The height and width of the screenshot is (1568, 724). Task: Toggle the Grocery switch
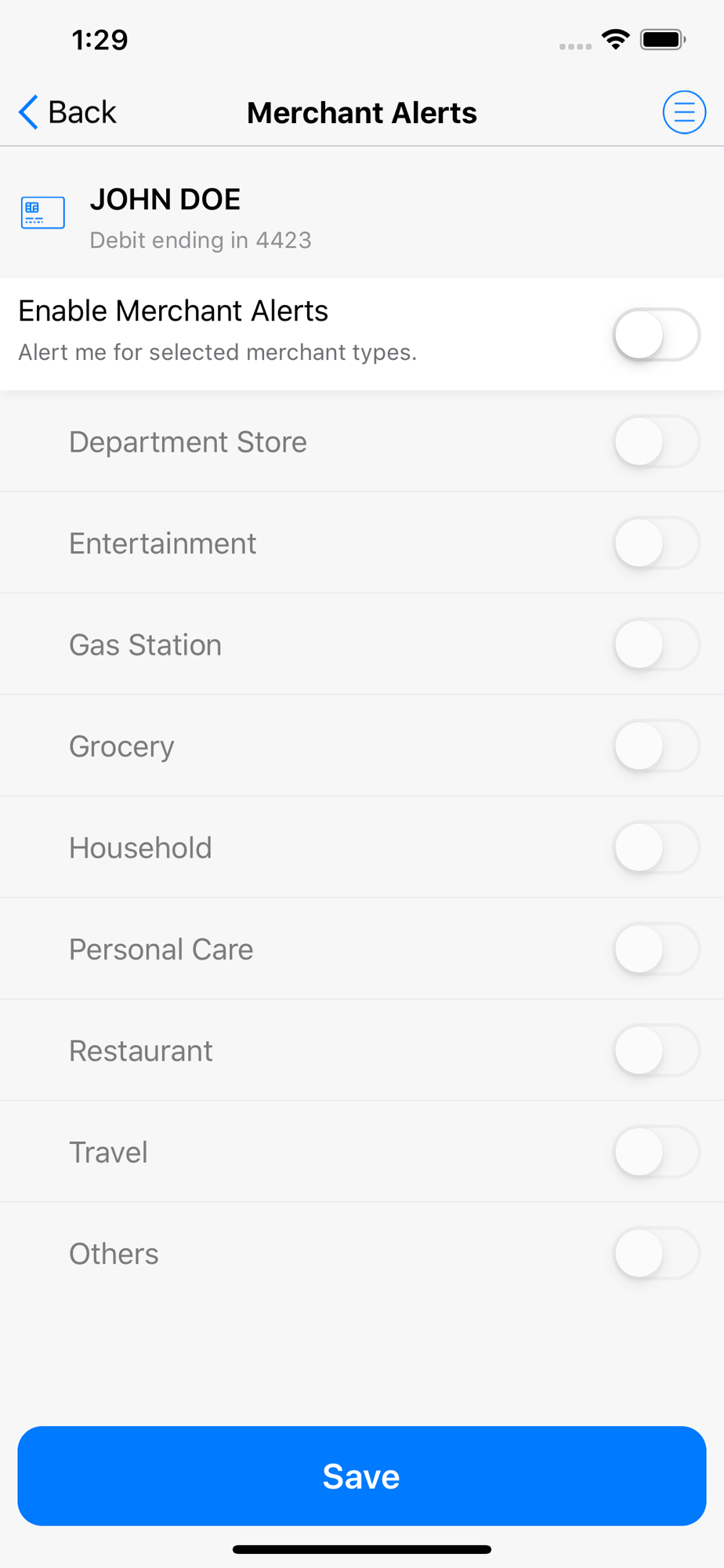click(x=657, y=746)
